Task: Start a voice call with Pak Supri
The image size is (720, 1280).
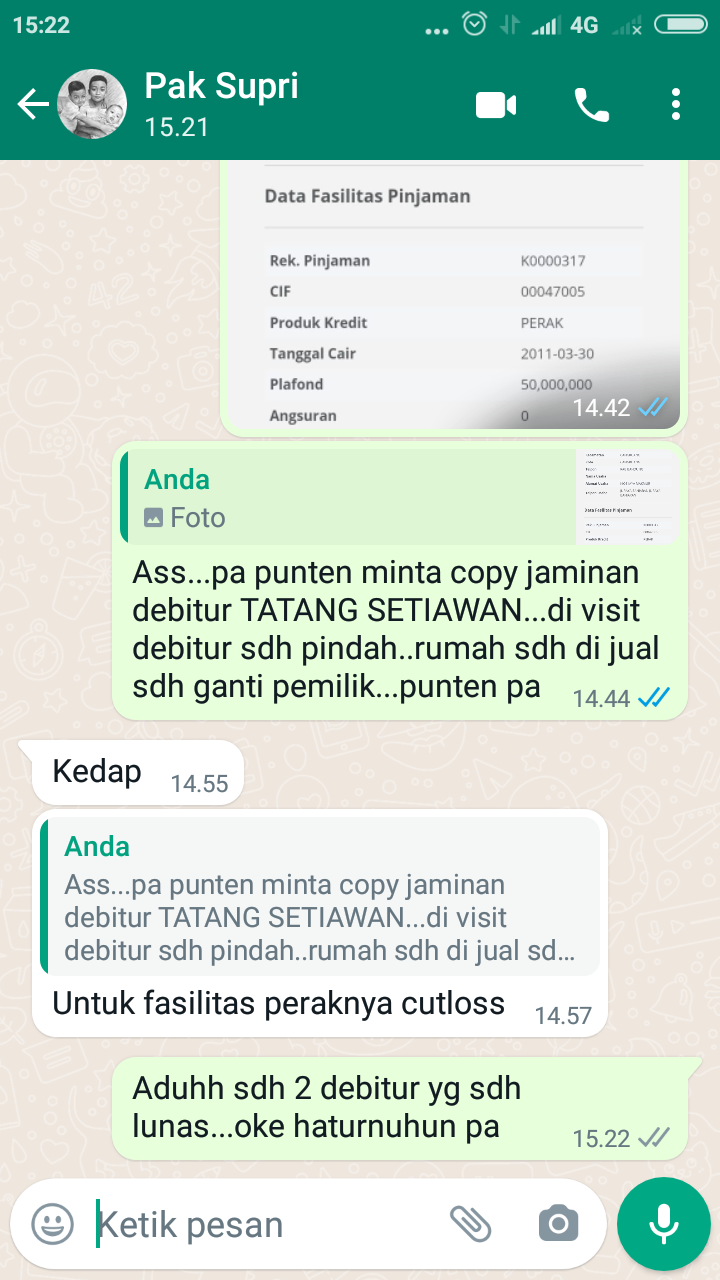Action: [x=591, y=104]
